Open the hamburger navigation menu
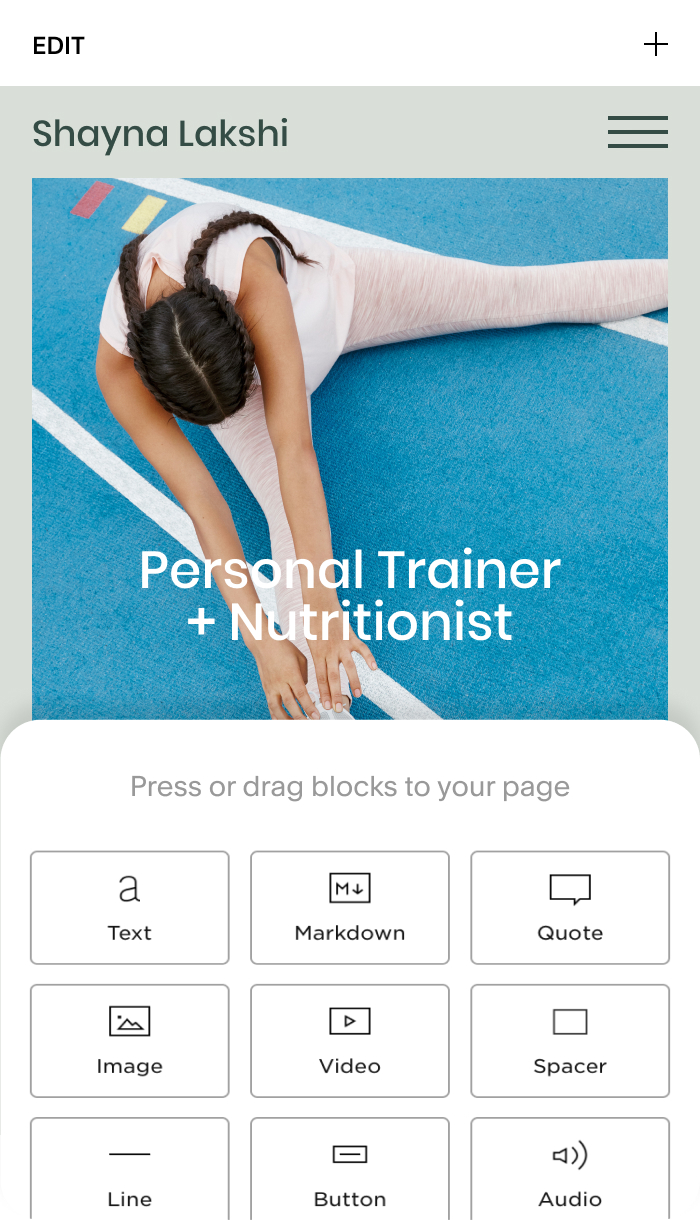The width and height of the screenshot is (700, 1220). click(x=637, y=132)
